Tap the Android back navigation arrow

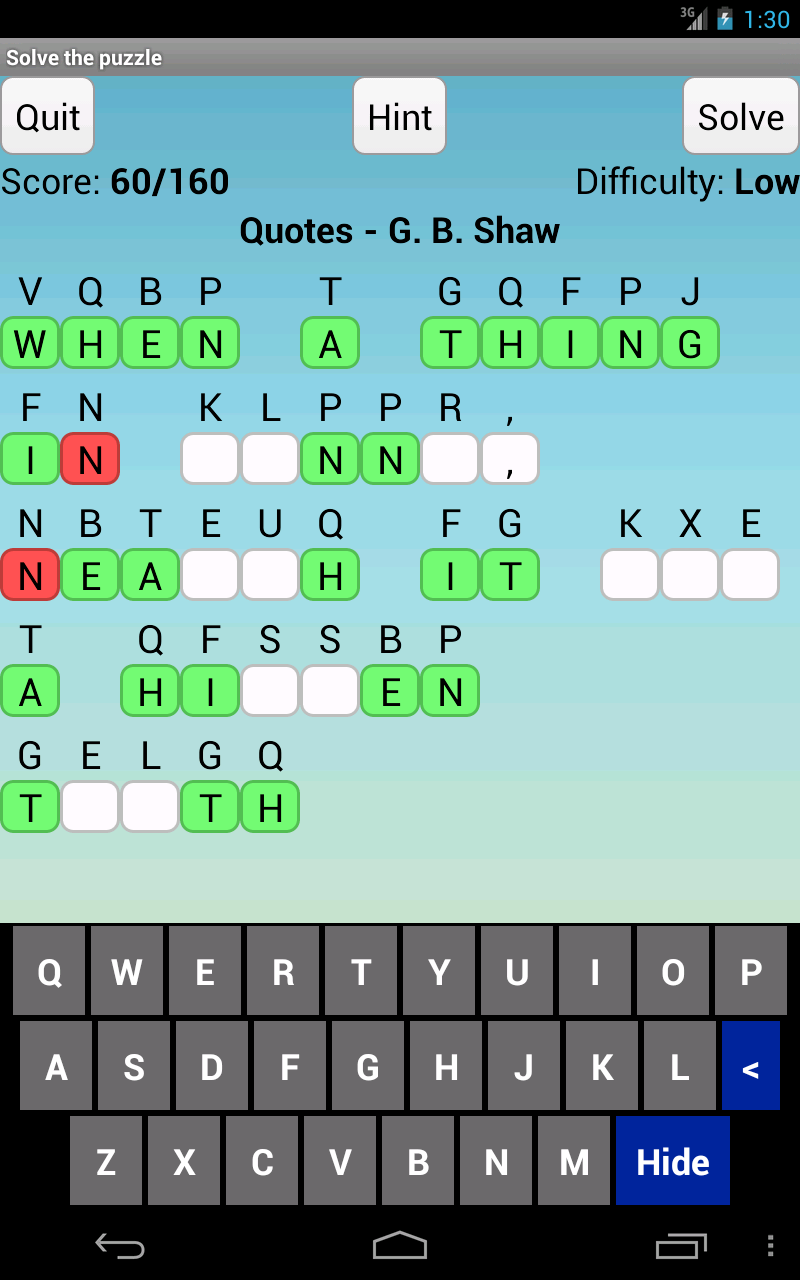point(120,1244)
